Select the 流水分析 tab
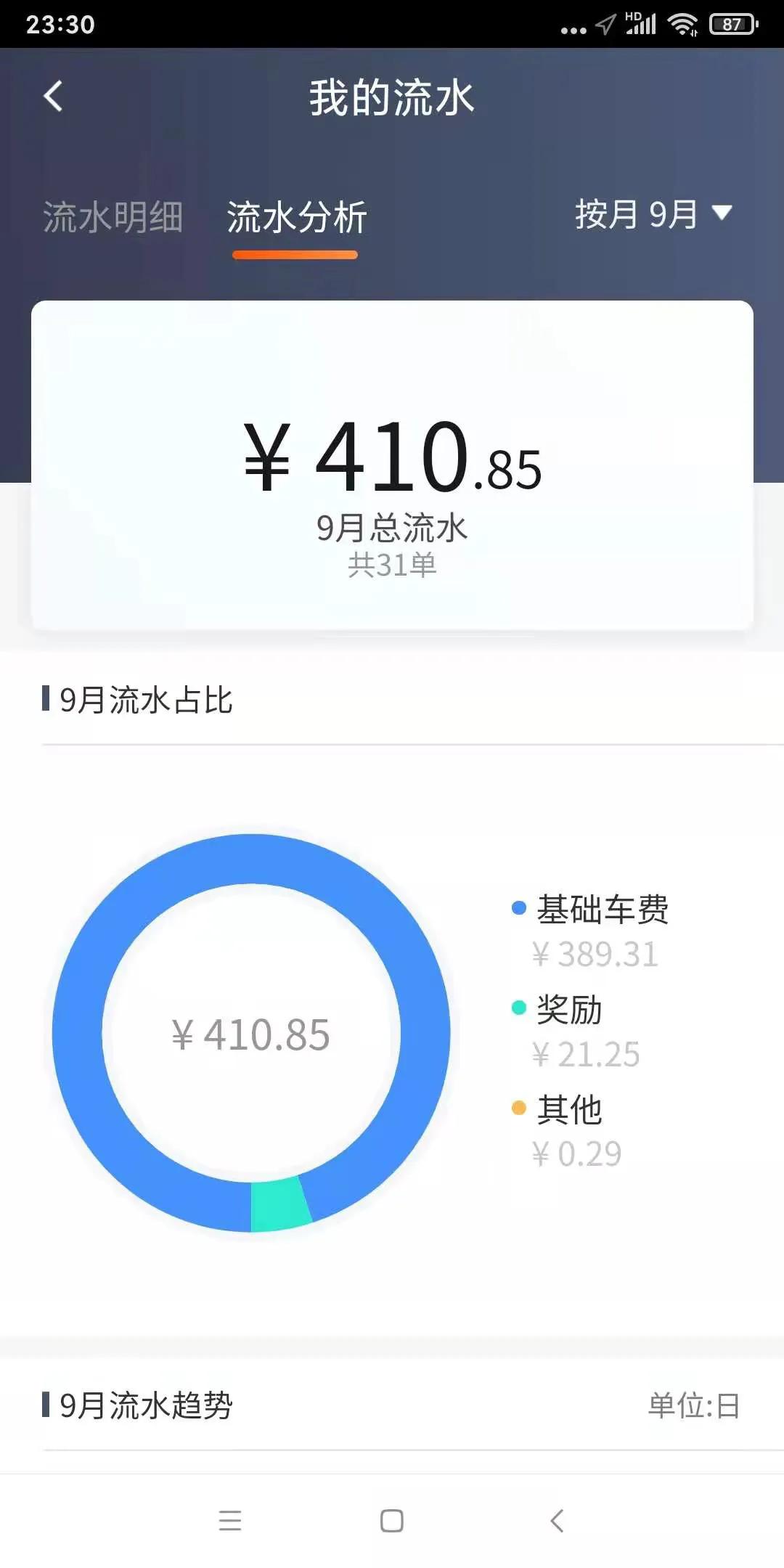 (x=295, y=216)
